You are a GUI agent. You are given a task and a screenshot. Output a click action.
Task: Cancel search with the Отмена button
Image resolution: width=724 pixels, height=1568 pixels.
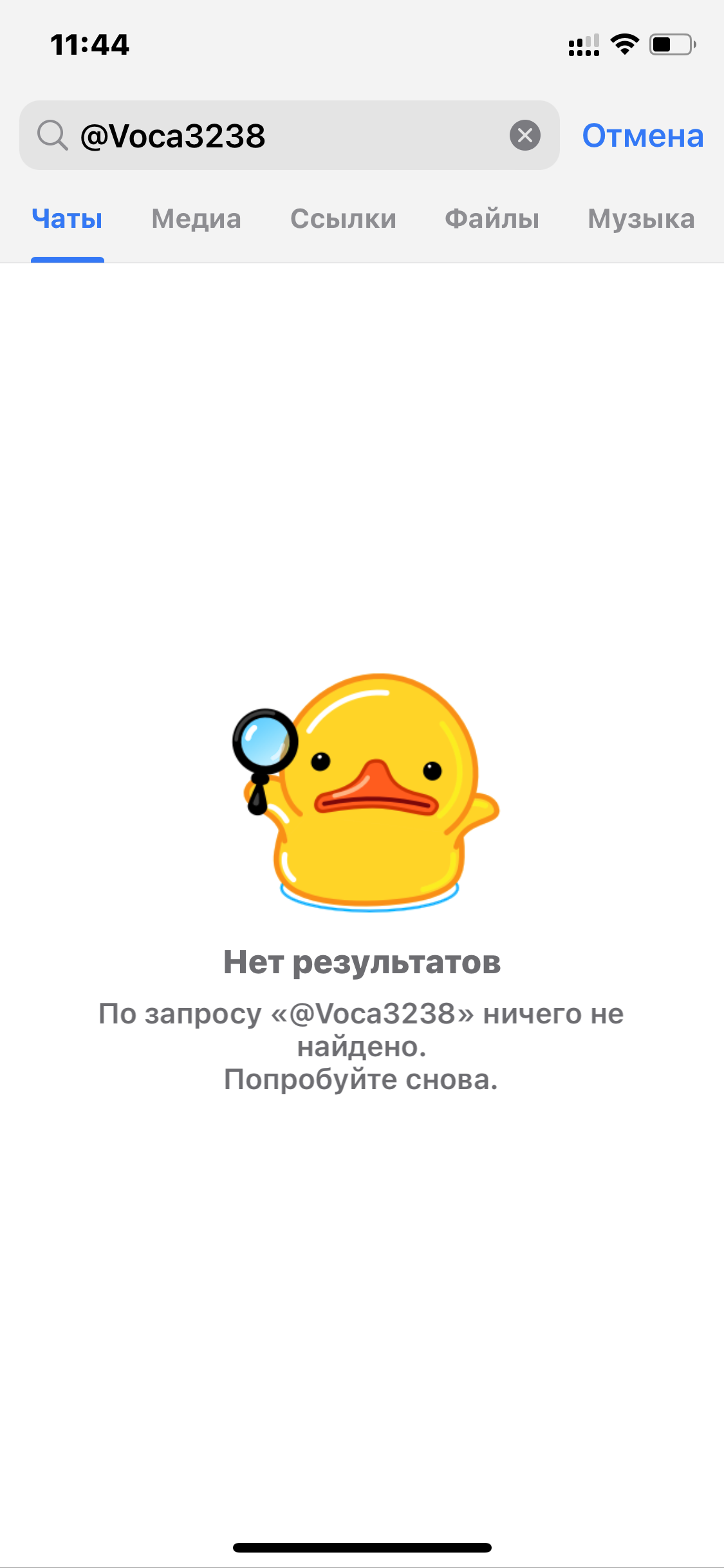click(x=642, y=136)
